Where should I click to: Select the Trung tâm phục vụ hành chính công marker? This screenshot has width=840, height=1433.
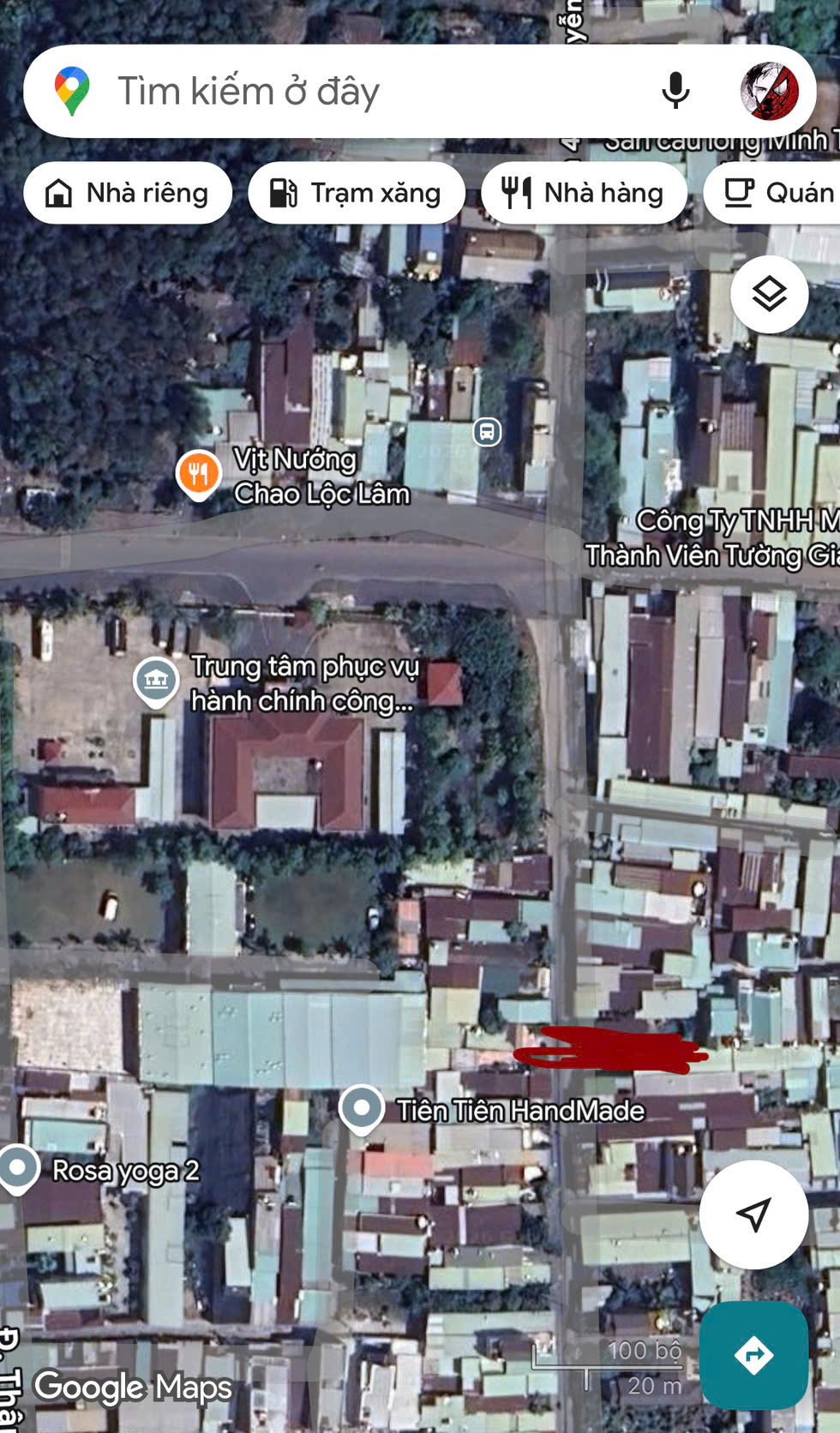(155, 681)
